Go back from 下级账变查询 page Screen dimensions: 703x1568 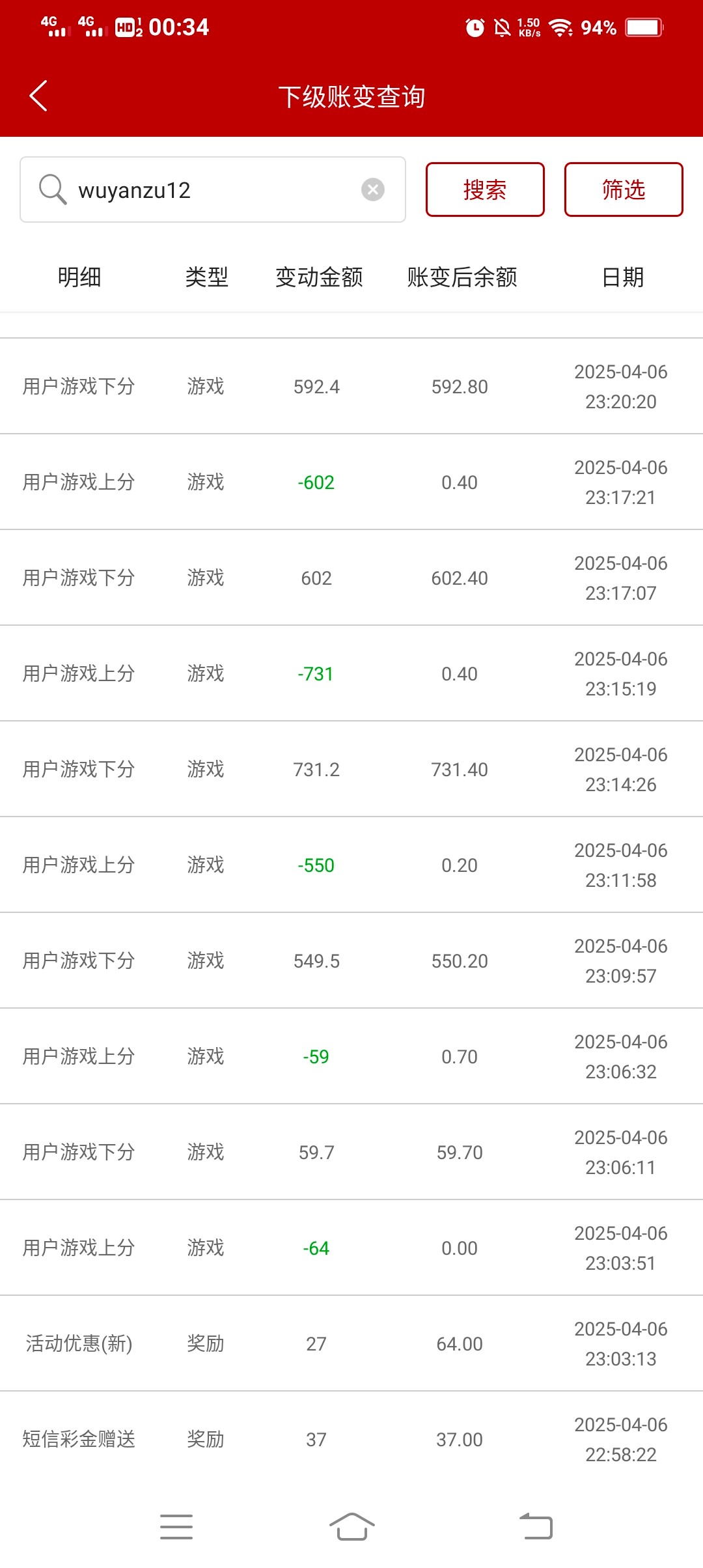(x=39, y=96)
